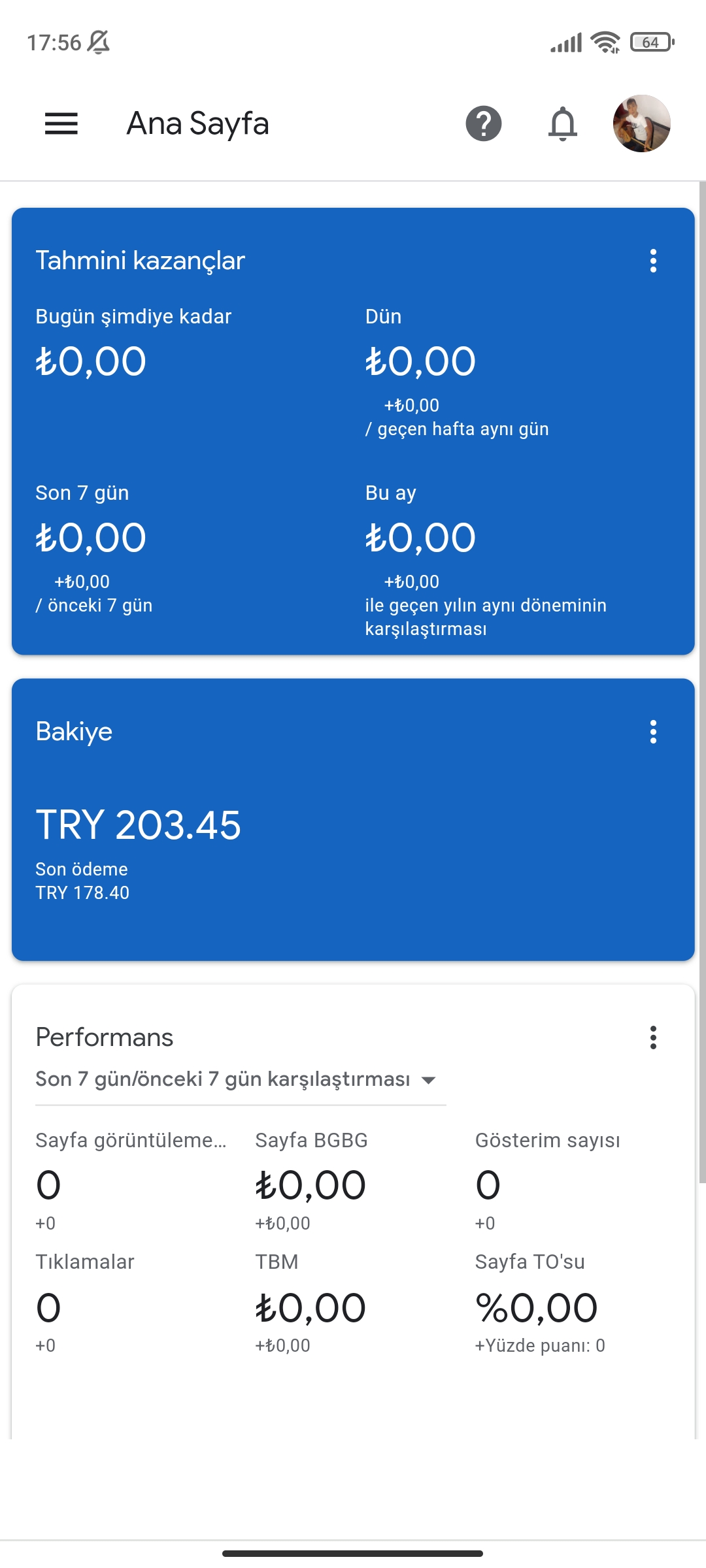Image resolution: width=706 pixels, height=1568 pixels.
Task: Open the notifications bell
Action: tap(563, 123)
